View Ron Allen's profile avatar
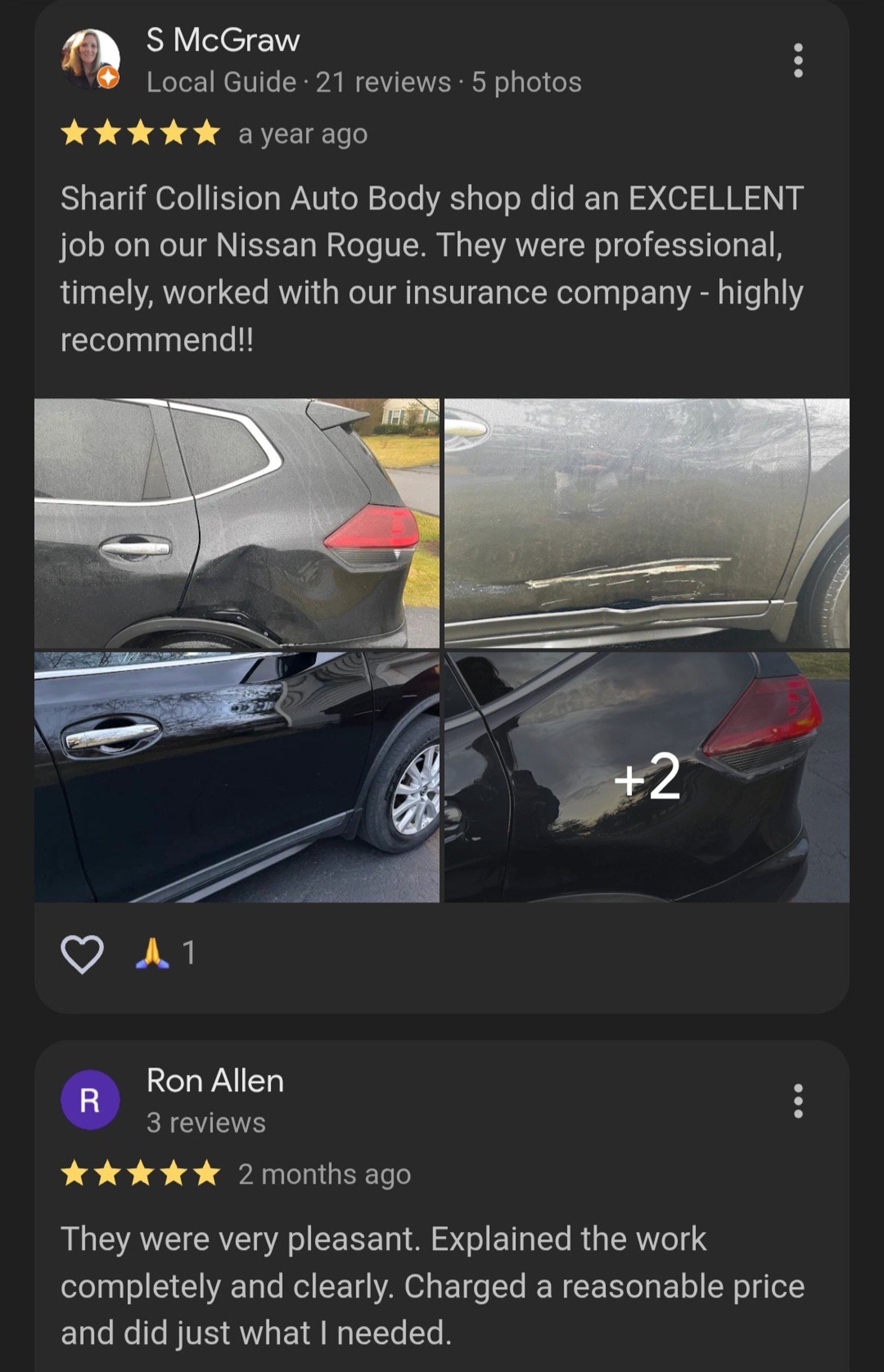 click(x=90, y=1100)
